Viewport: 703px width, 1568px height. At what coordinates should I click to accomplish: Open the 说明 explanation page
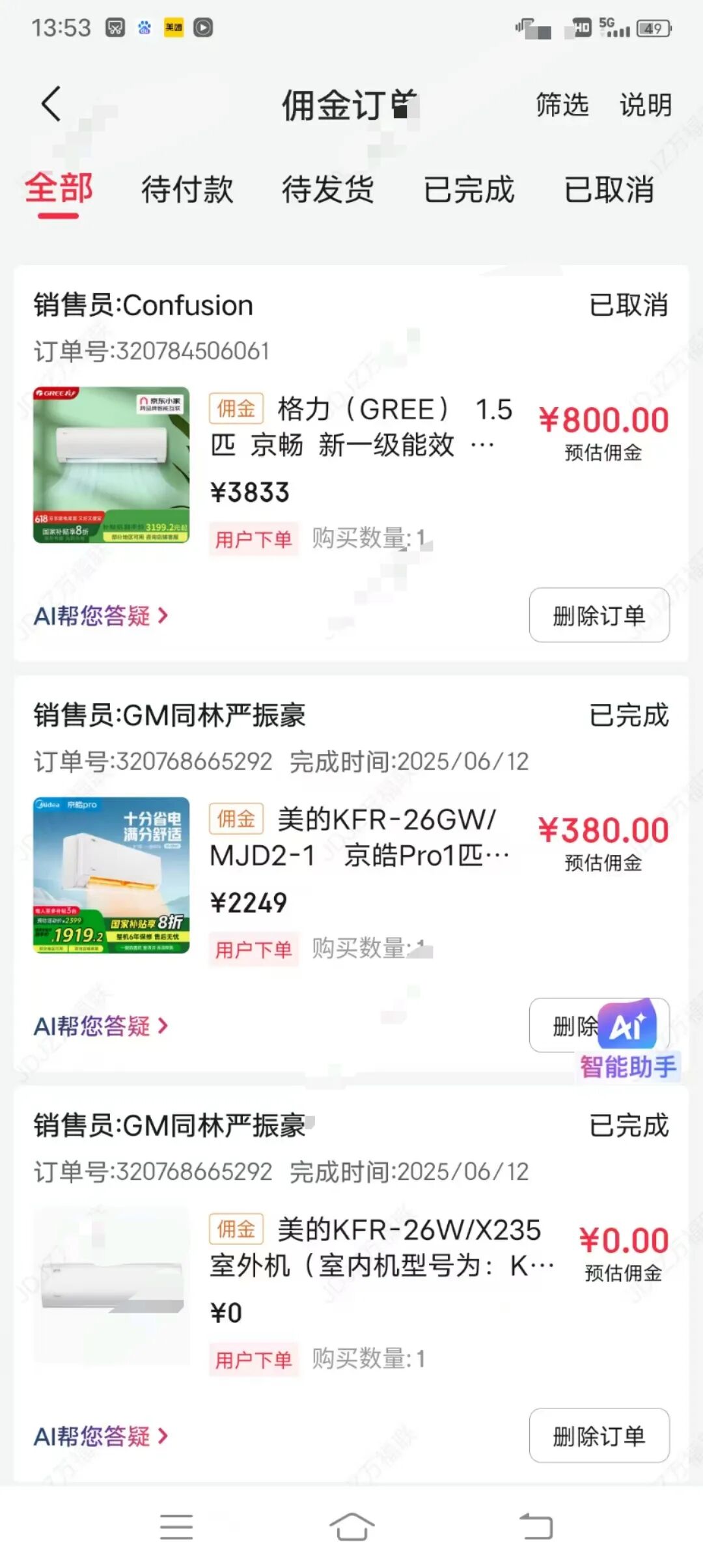tap(645, 105)
